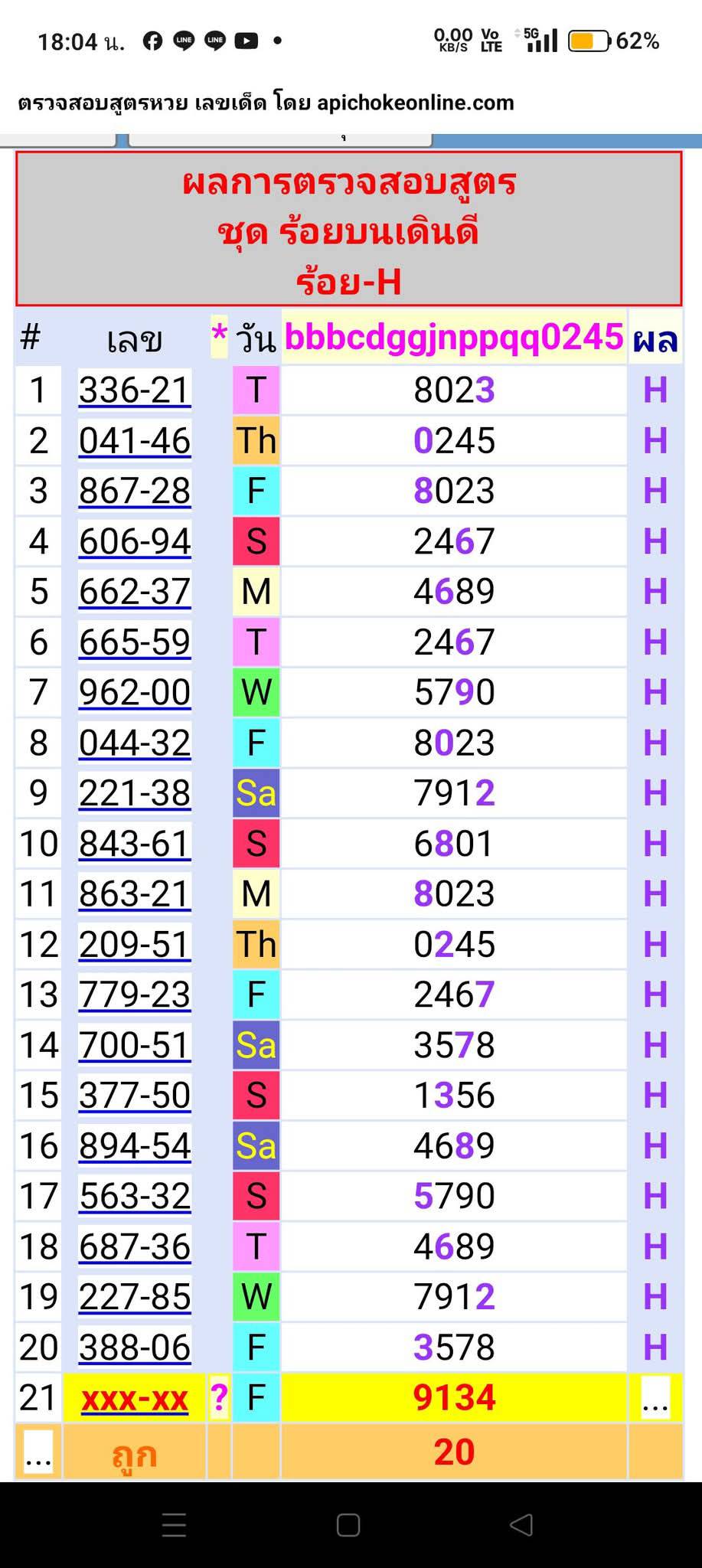The width and height of the screenshot is (702, 1568).
Task: Tap the ellipsis button in row 21
Action: [x=655, y=1398]
